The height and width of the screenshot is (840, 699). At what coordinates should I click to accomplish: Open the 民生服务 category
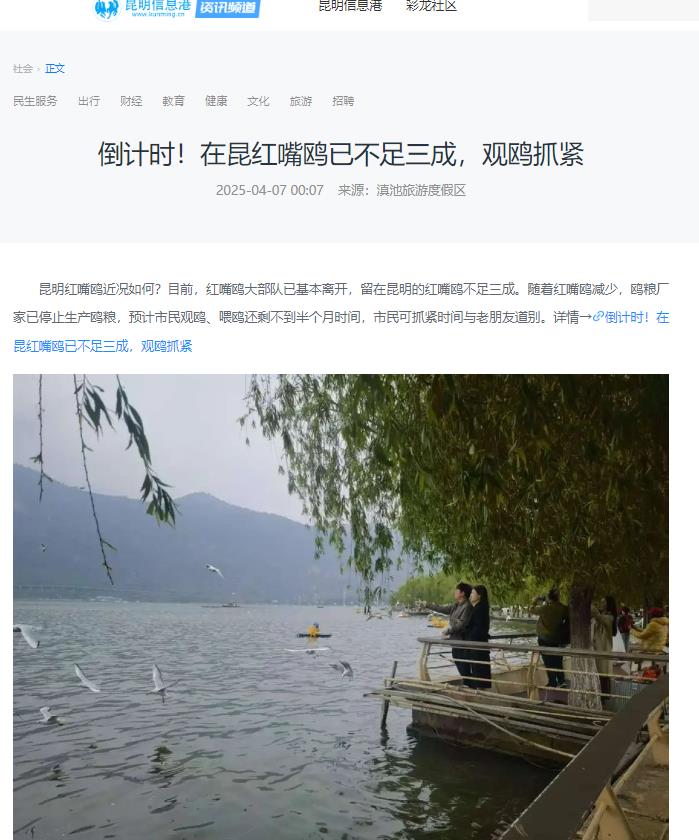pyautogui.click(x=35, y=101)
